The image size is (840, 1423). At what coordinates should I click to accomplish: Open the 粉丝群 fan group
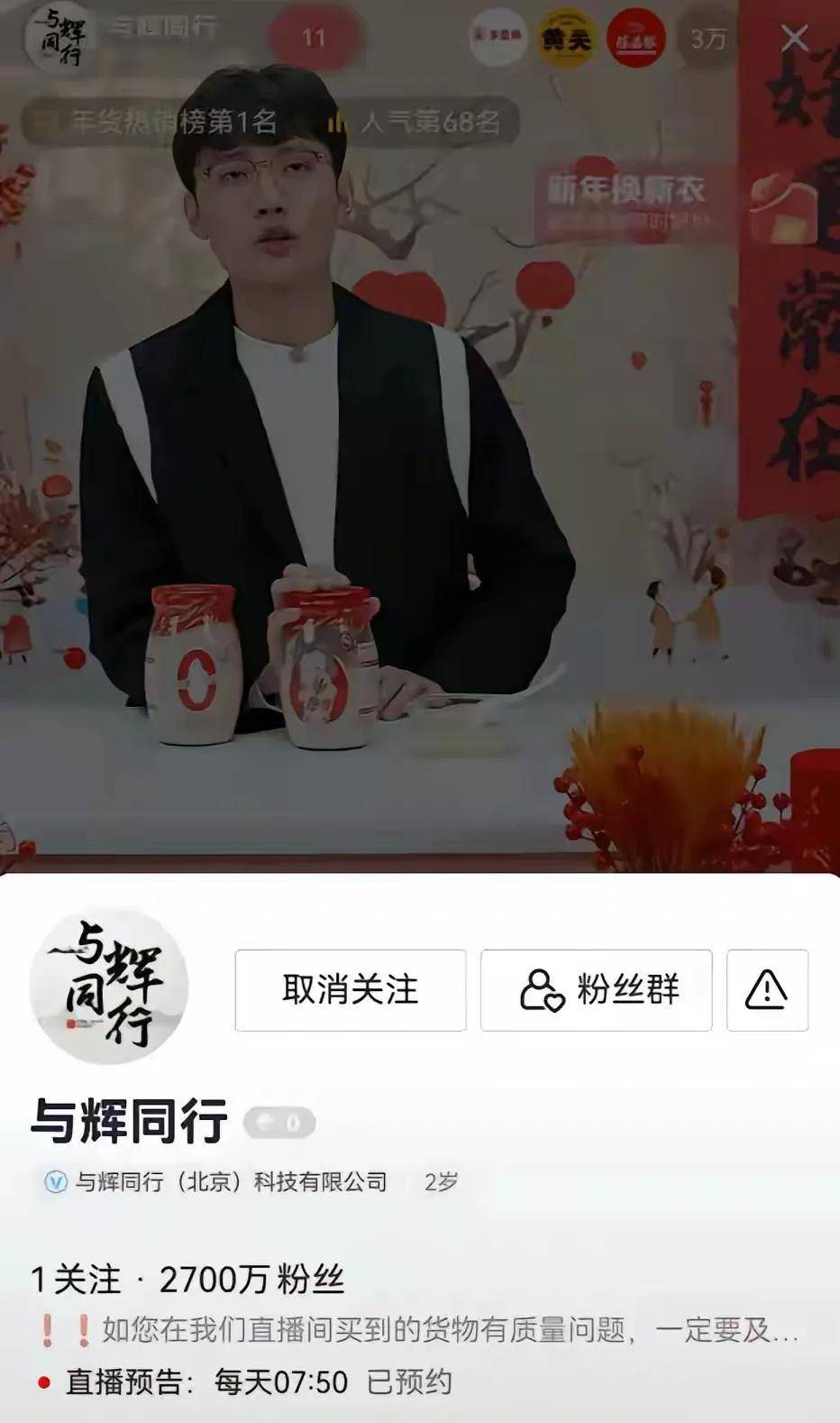pos(597,990)
